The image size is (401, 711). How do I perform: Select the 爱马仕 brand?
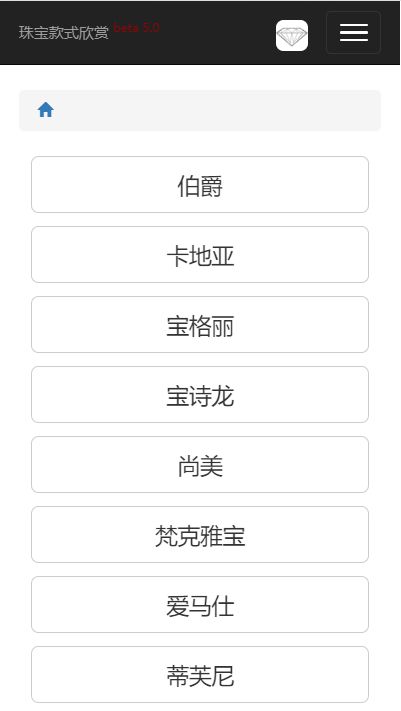[x=200, y=604]
